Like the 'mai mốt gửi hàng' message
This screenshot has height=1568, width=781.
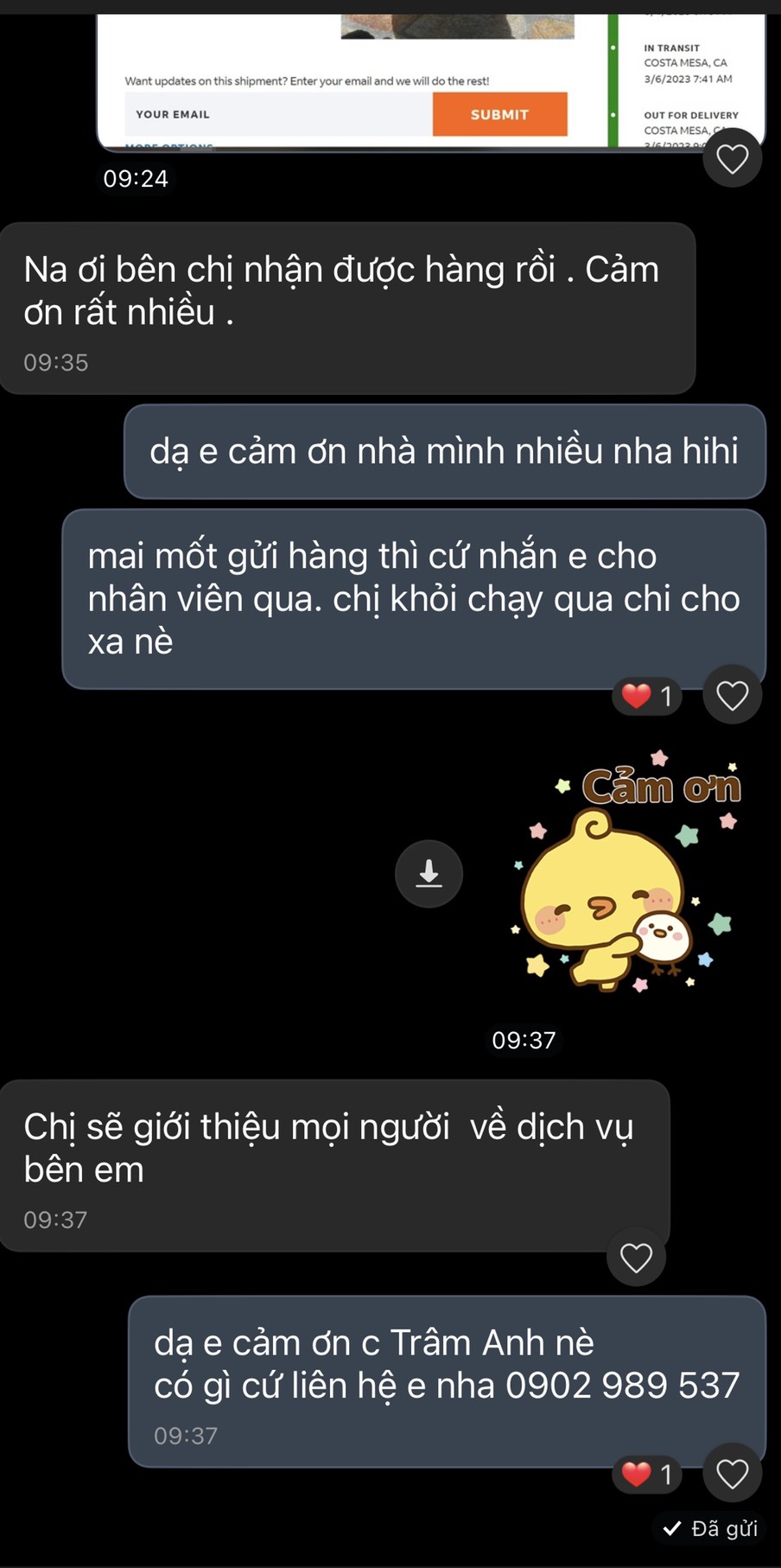[x=732, y=695]
